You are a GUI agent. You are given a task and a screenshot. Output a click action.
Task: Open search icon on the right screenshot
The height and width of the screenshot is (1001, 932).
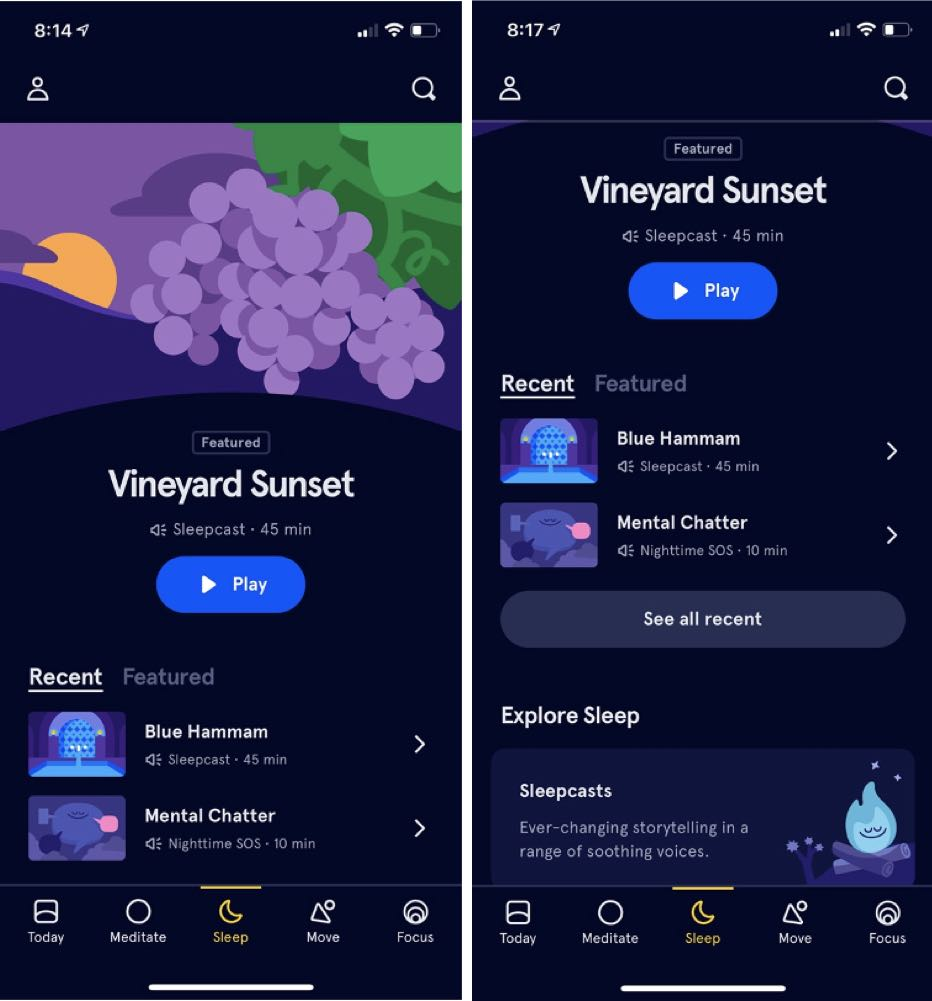coord(895,88)
